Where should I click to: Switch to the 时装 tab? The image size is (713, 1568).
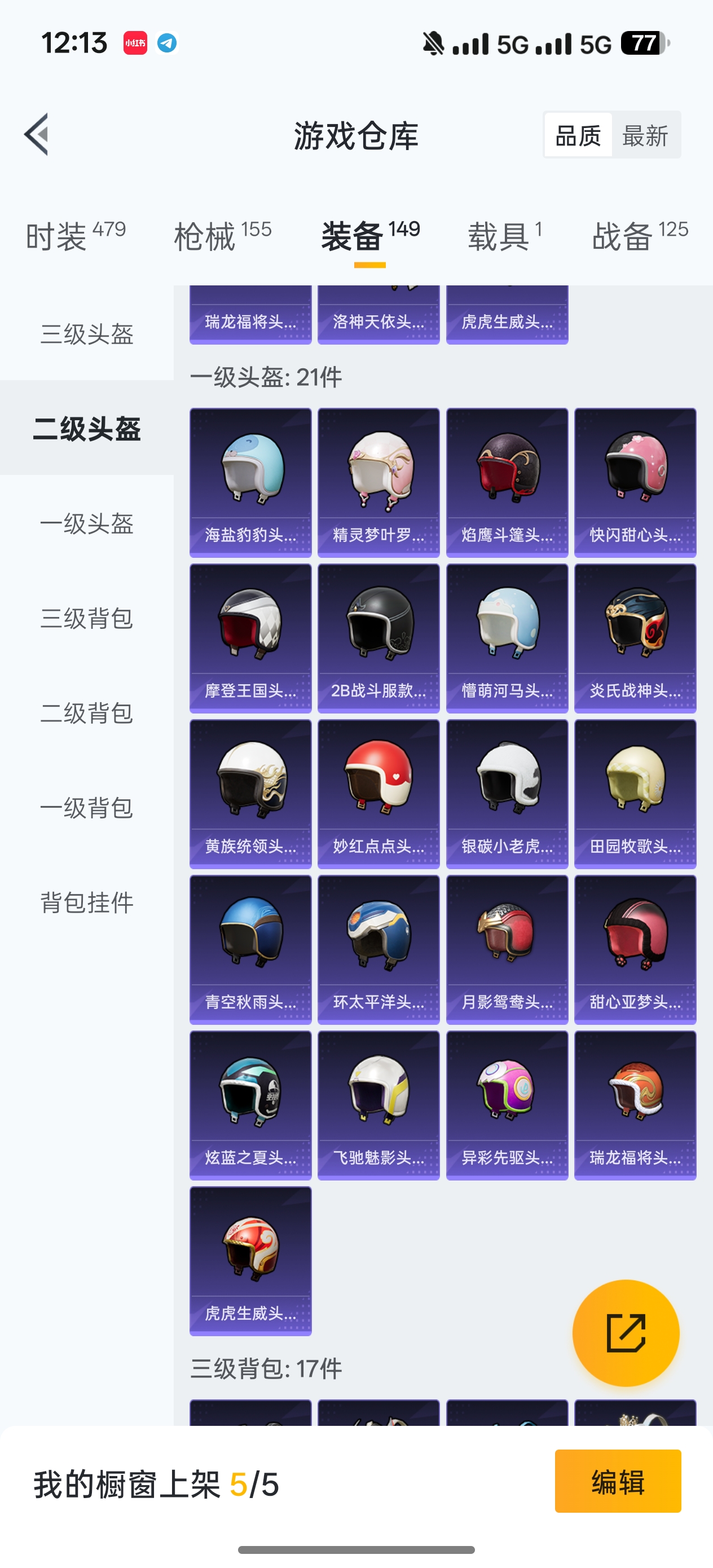coord(76,236)
